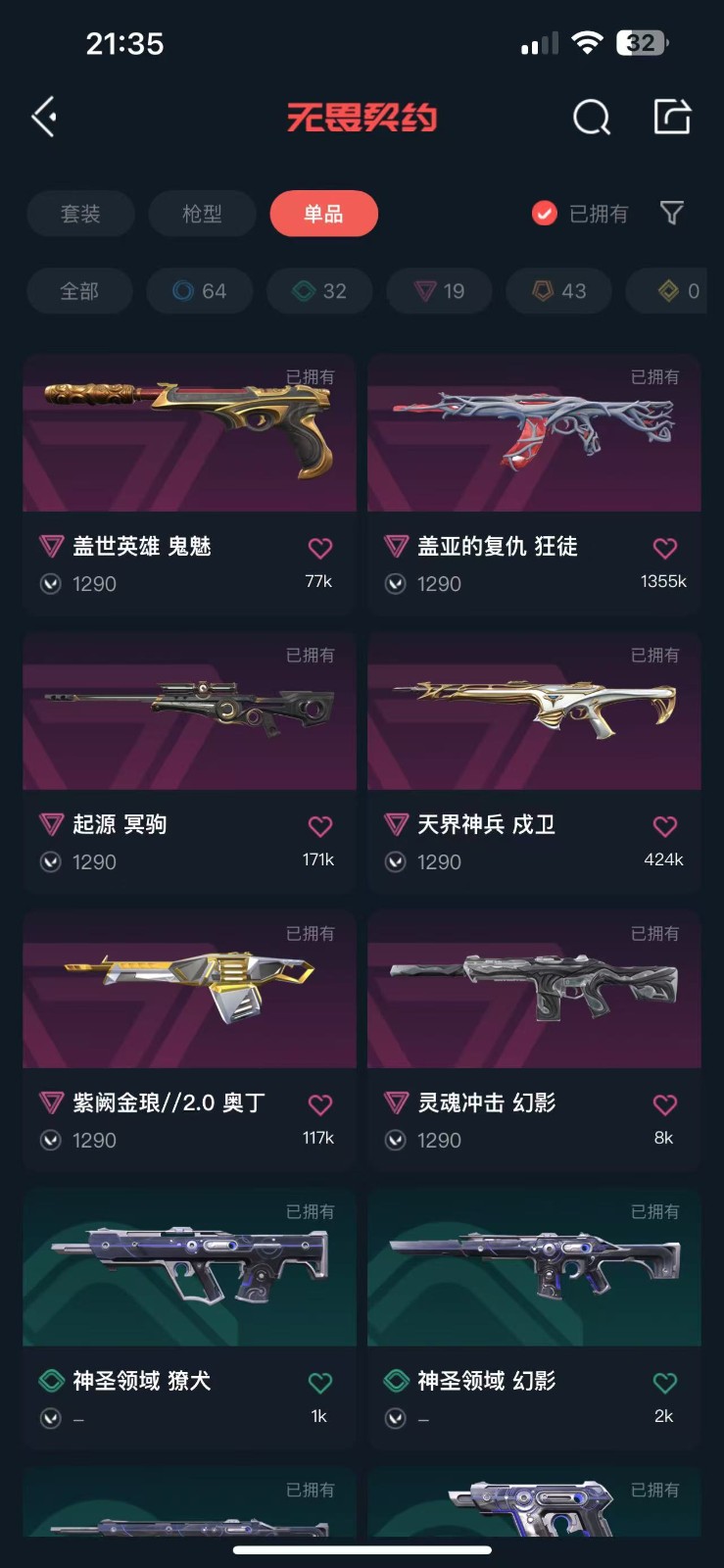Filter by the chip showing 43
The height and width of the screenshot is (1568, 724).
[558, 291]
